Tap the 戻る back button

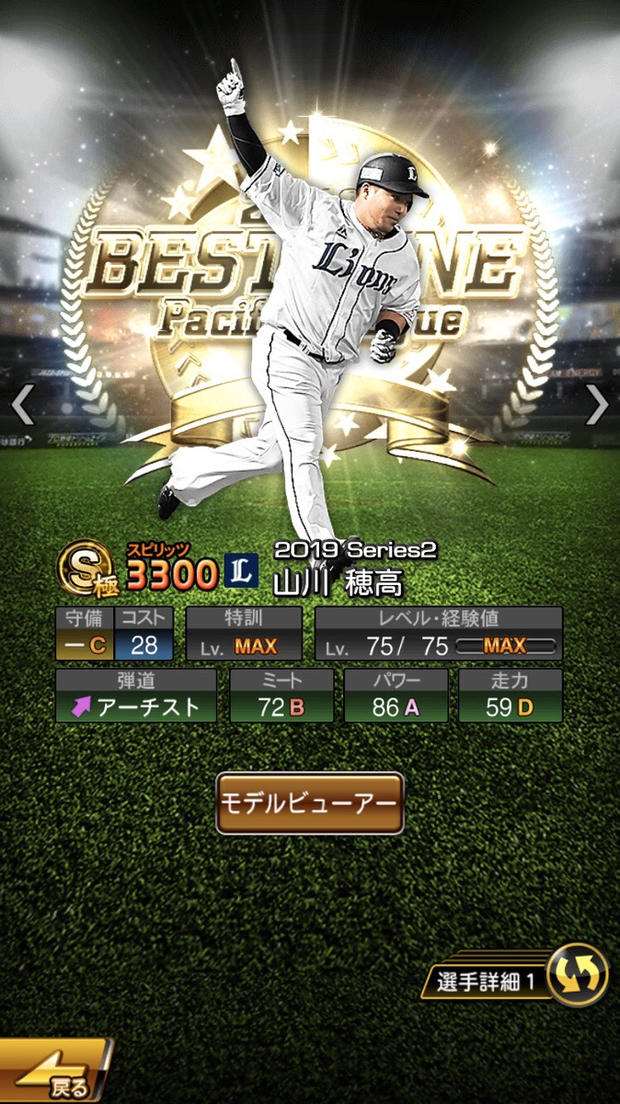(55, 1075)
